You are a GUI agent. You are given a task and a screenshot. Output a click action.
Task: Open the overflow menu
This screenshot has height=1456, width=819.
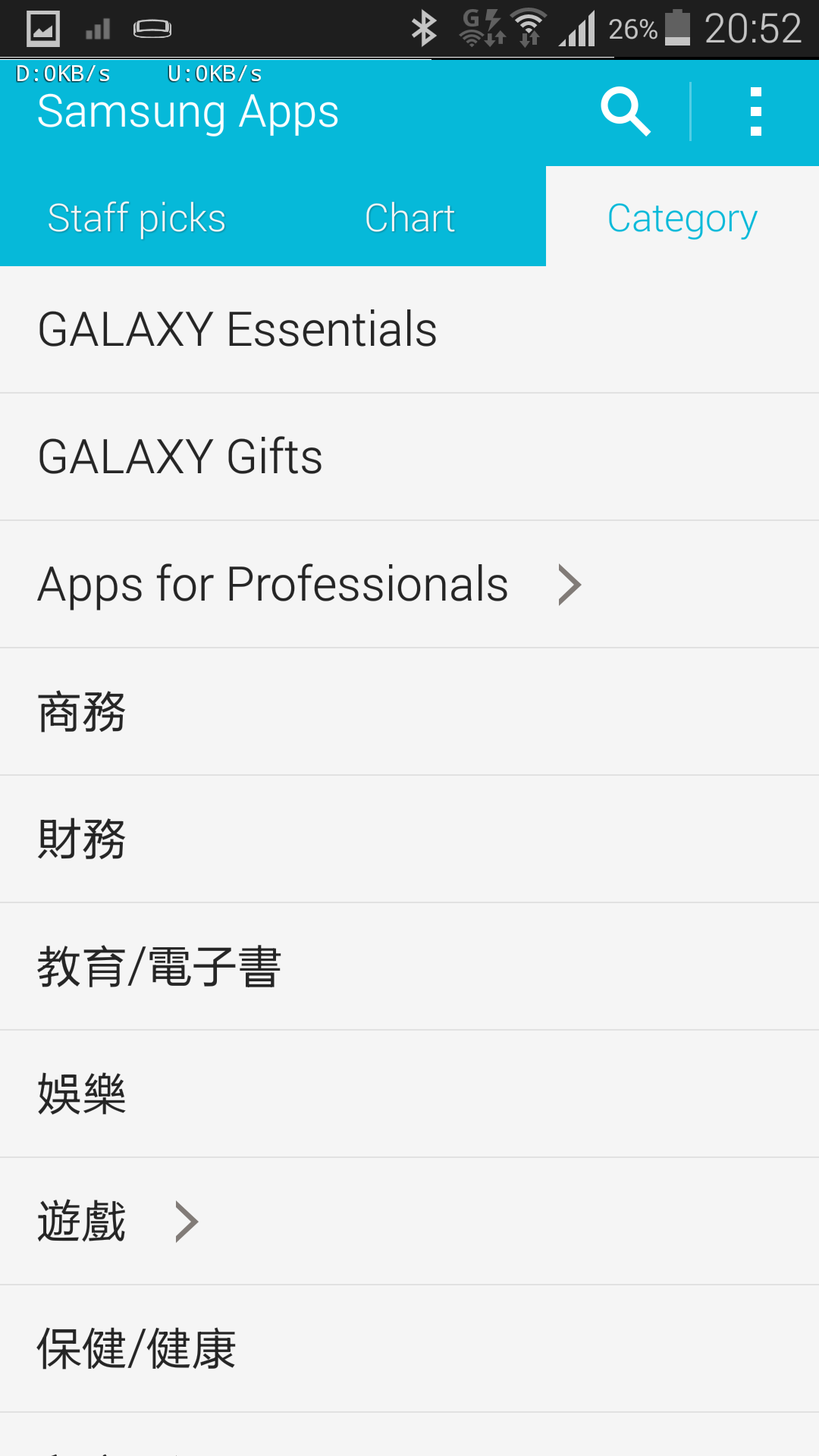pyautogui.click(x=755, y=111)
